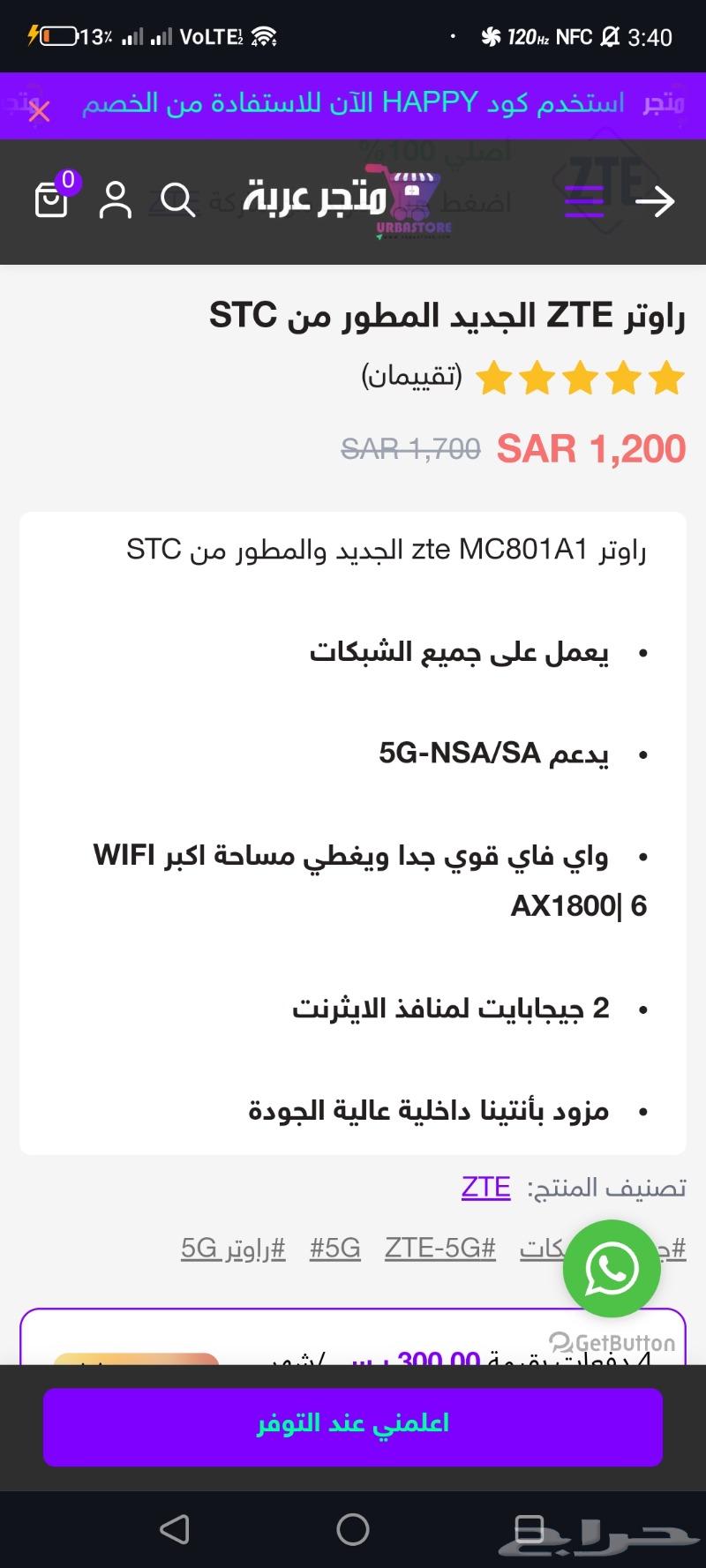Open the #راوتر 5G hashtag link
Image resolution: width=706 pixels, height=1568 pixels.
(231, 1249)
